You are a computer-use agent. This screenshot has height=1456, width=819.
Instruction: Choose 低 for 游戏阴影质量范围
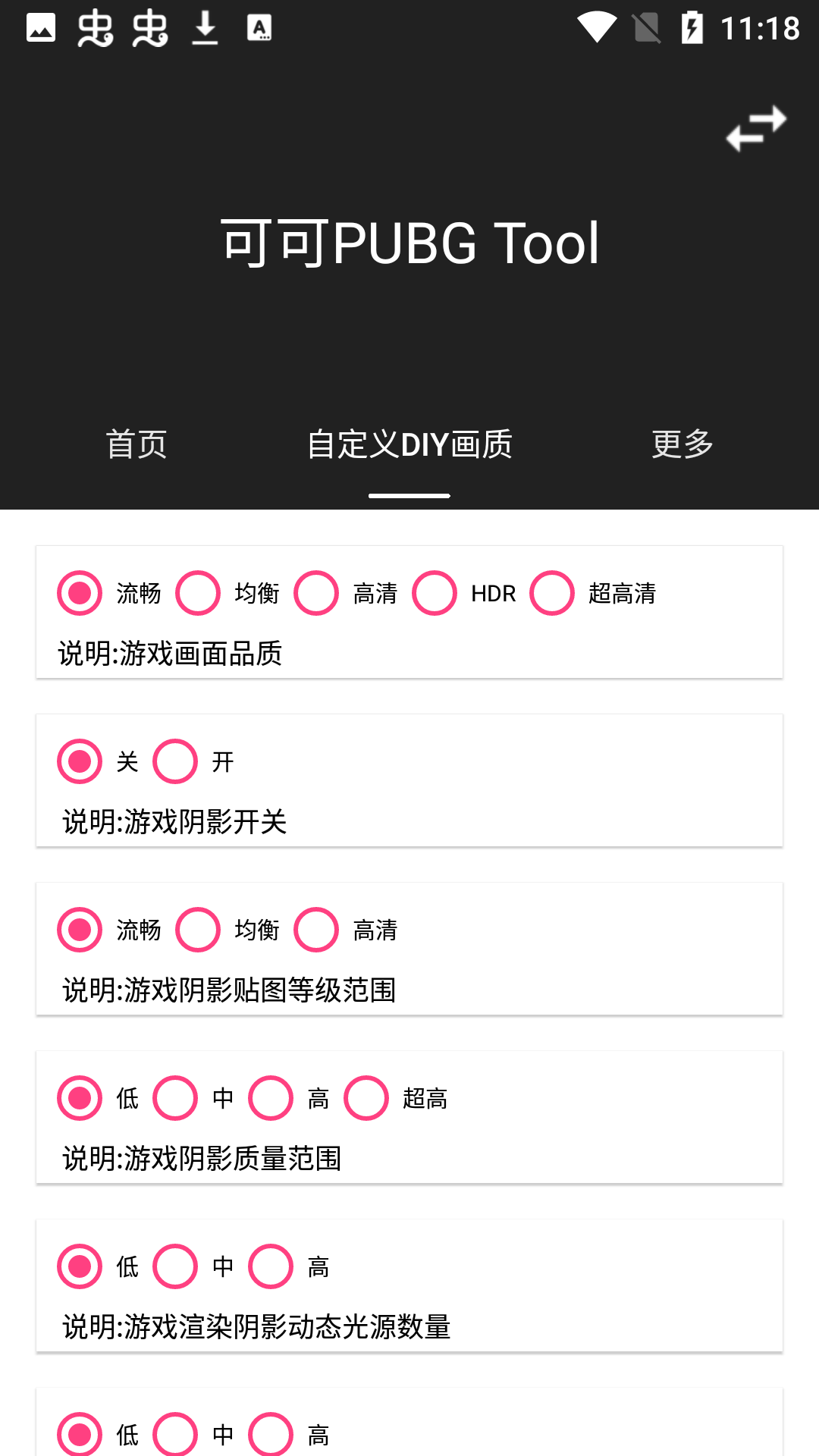point(80,1098)
